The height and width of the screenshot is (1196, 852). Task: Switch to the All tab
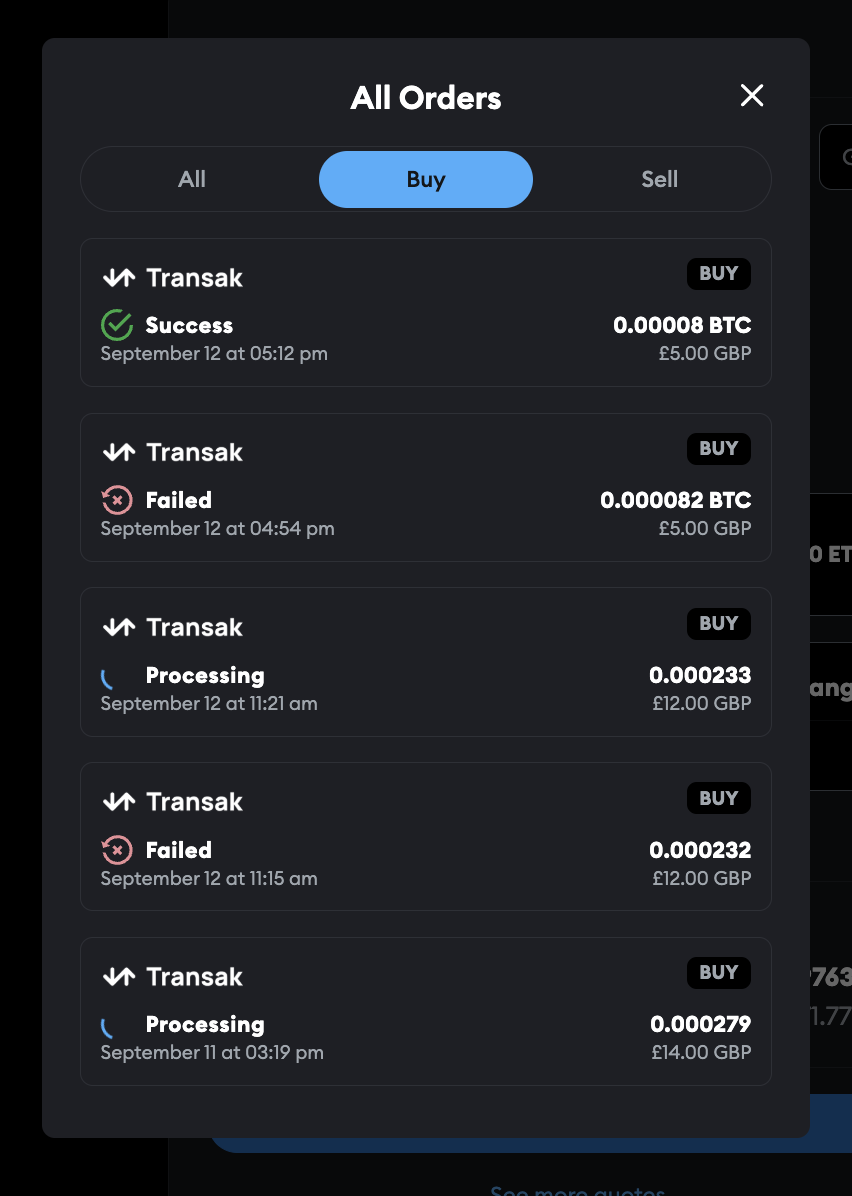pos(192,180)
